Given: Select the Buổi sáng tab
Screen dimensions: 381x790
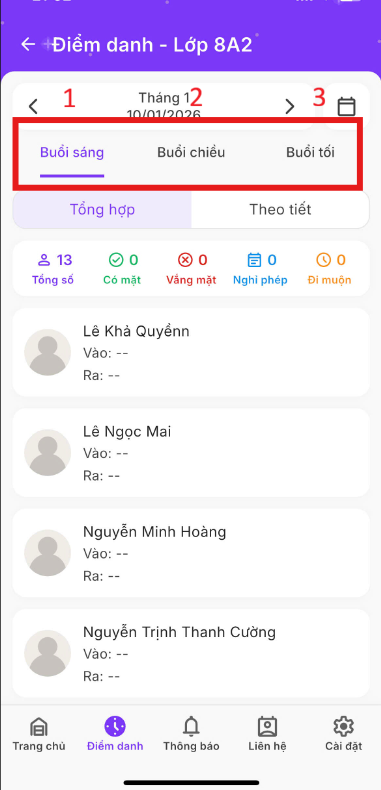Looking at the screenshot, I should tap(72, 153).
